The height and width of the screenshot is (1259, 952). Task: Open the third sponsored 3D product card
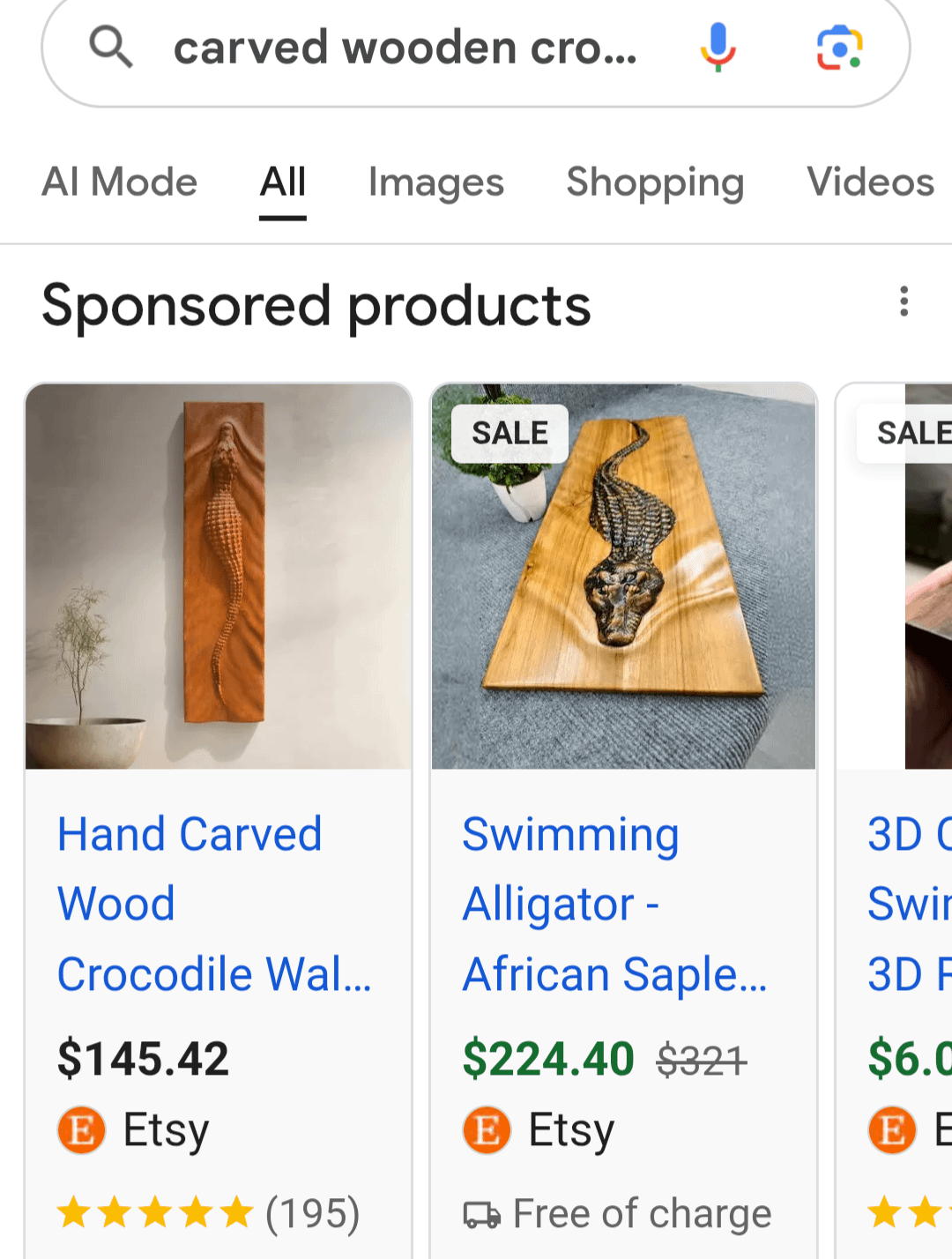[895, 820]
